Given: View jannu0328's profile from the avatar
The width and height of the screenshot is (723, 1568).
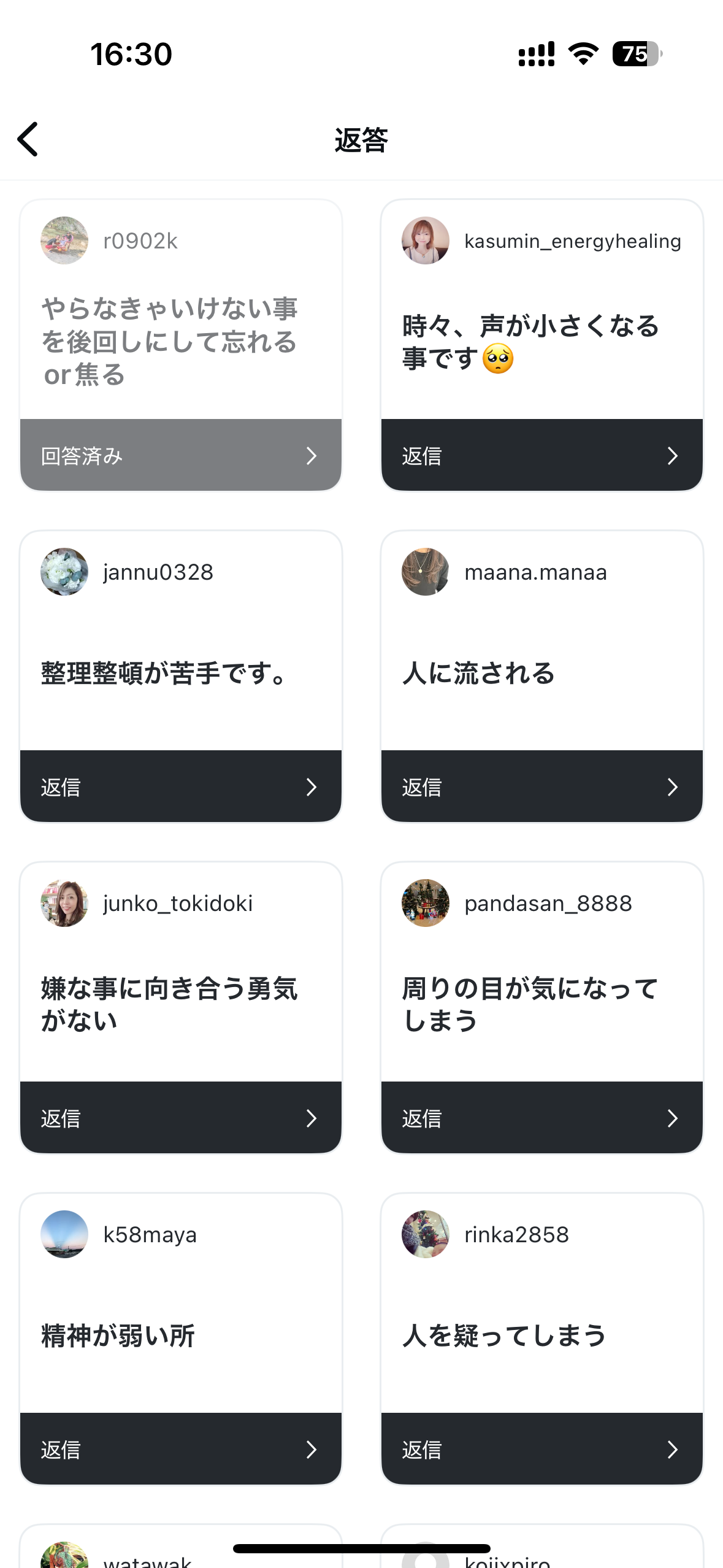Looking at the screenshot, I should 64,572.
